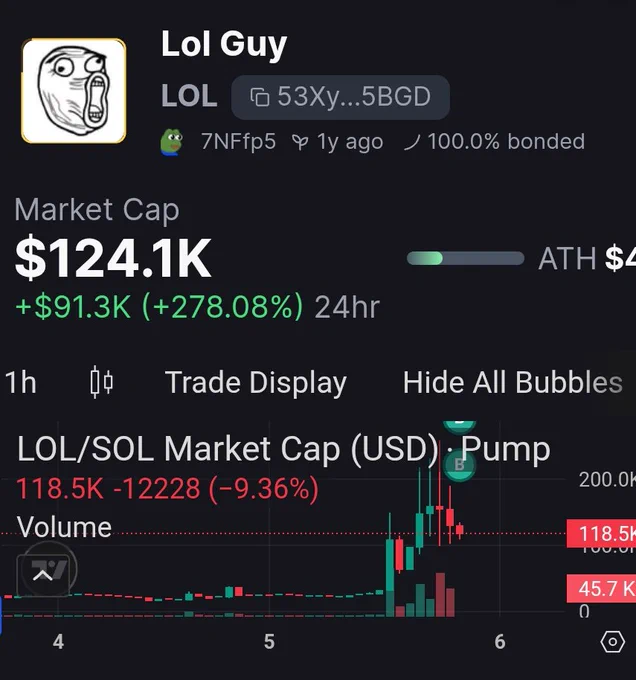Image resolution: width=636 pixels, height=680 pixels.
Task: Open the chart settings hexagon icon
Action: click(x=612, y=641)
